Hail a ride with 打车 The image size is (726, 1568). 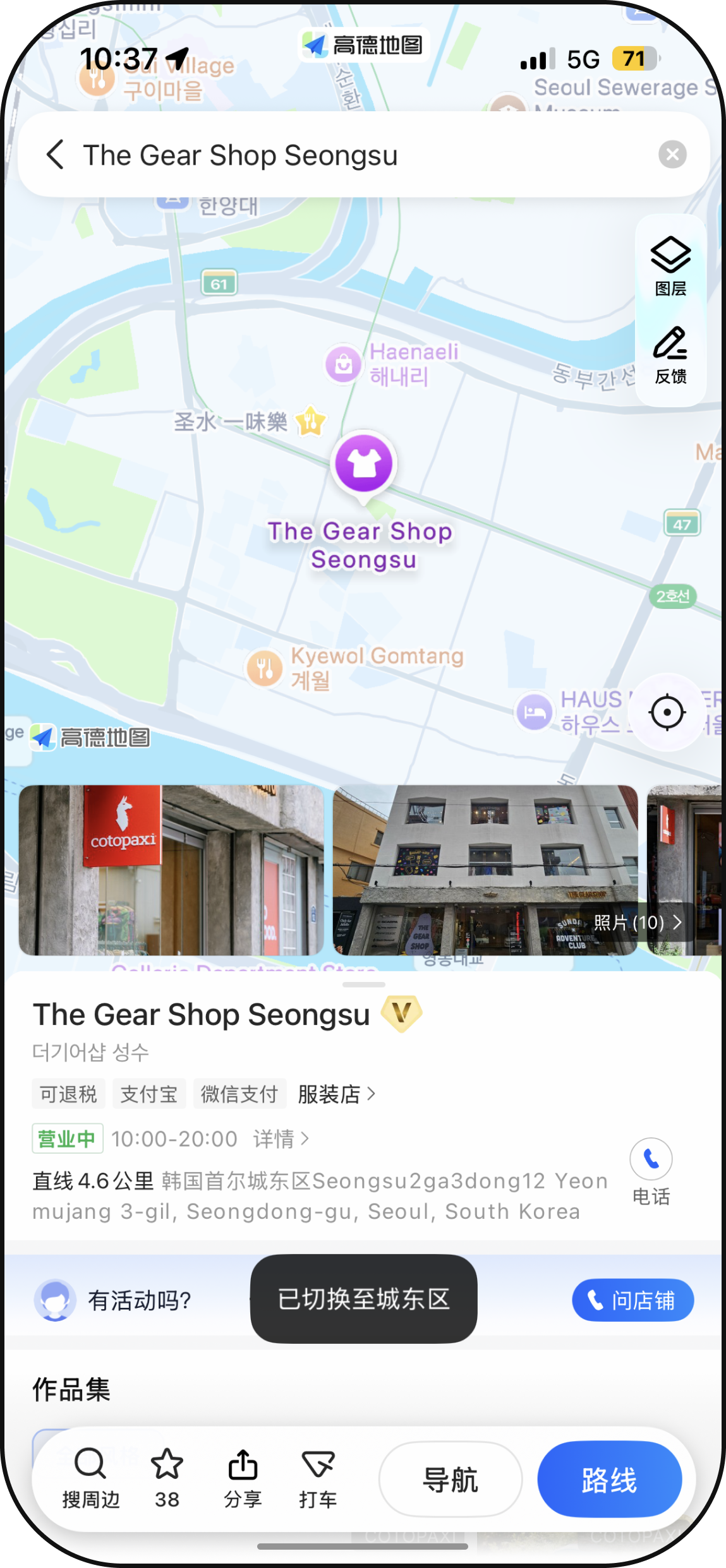(318, 1478)
